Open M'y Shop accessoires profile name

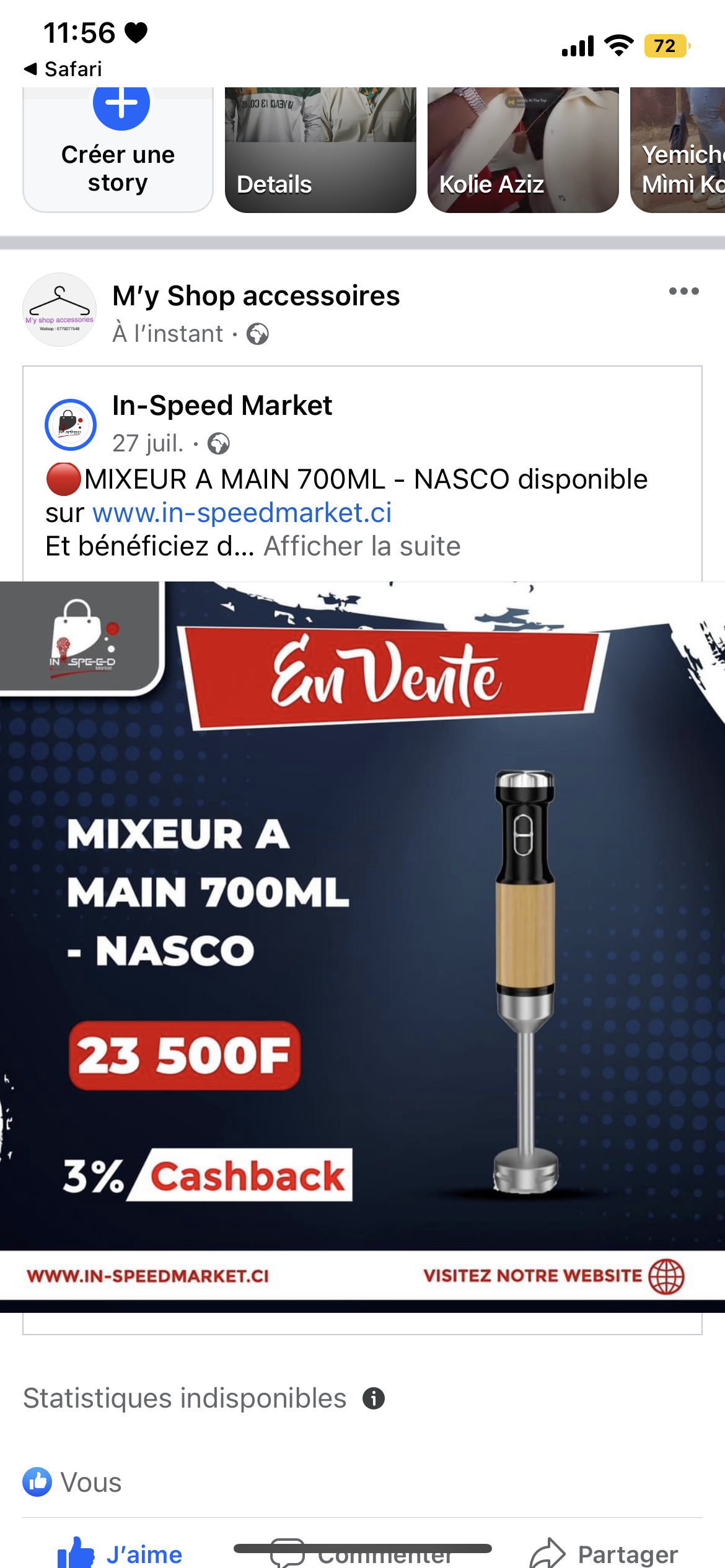(x=256, y=296)
